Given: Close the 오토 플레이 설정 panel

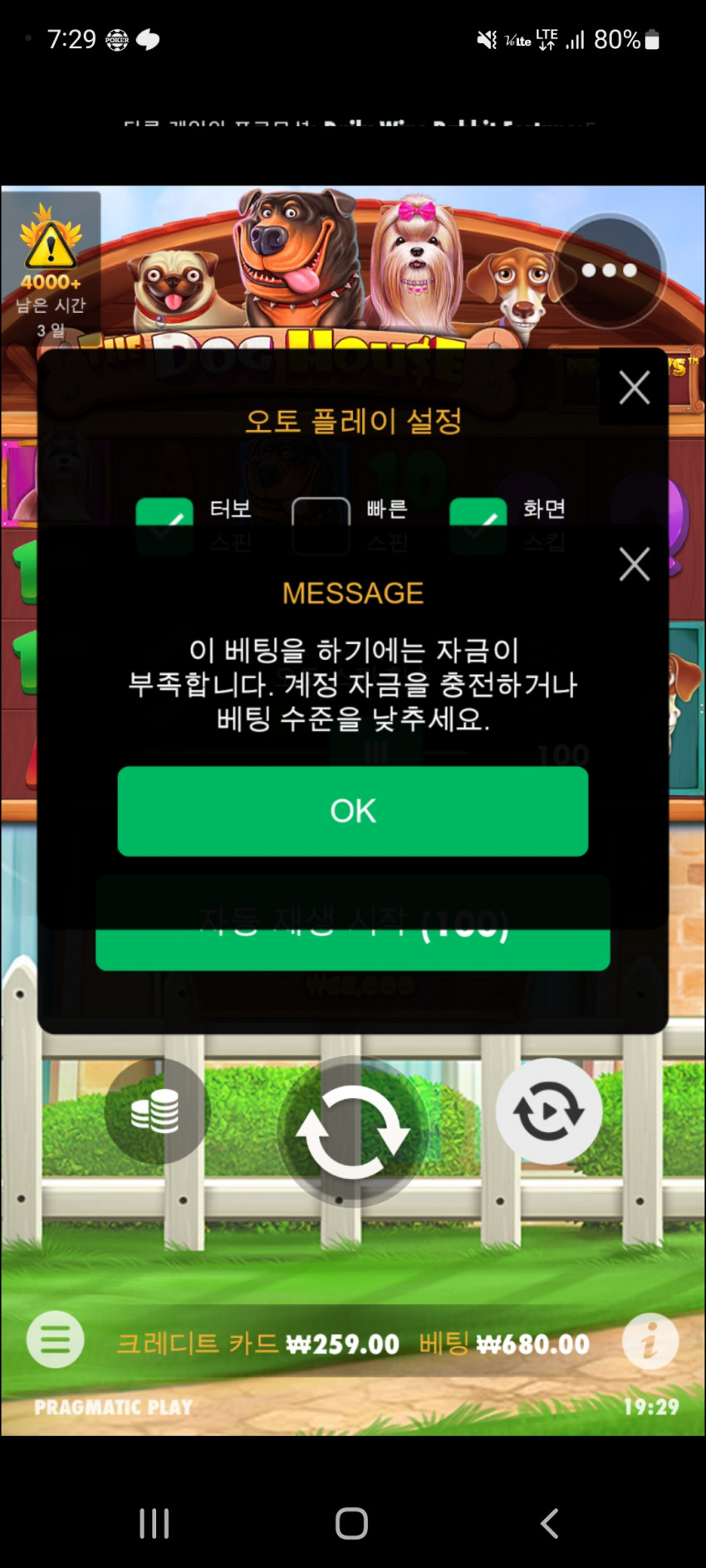Looking at the screenshot, I should click(634, 388).
